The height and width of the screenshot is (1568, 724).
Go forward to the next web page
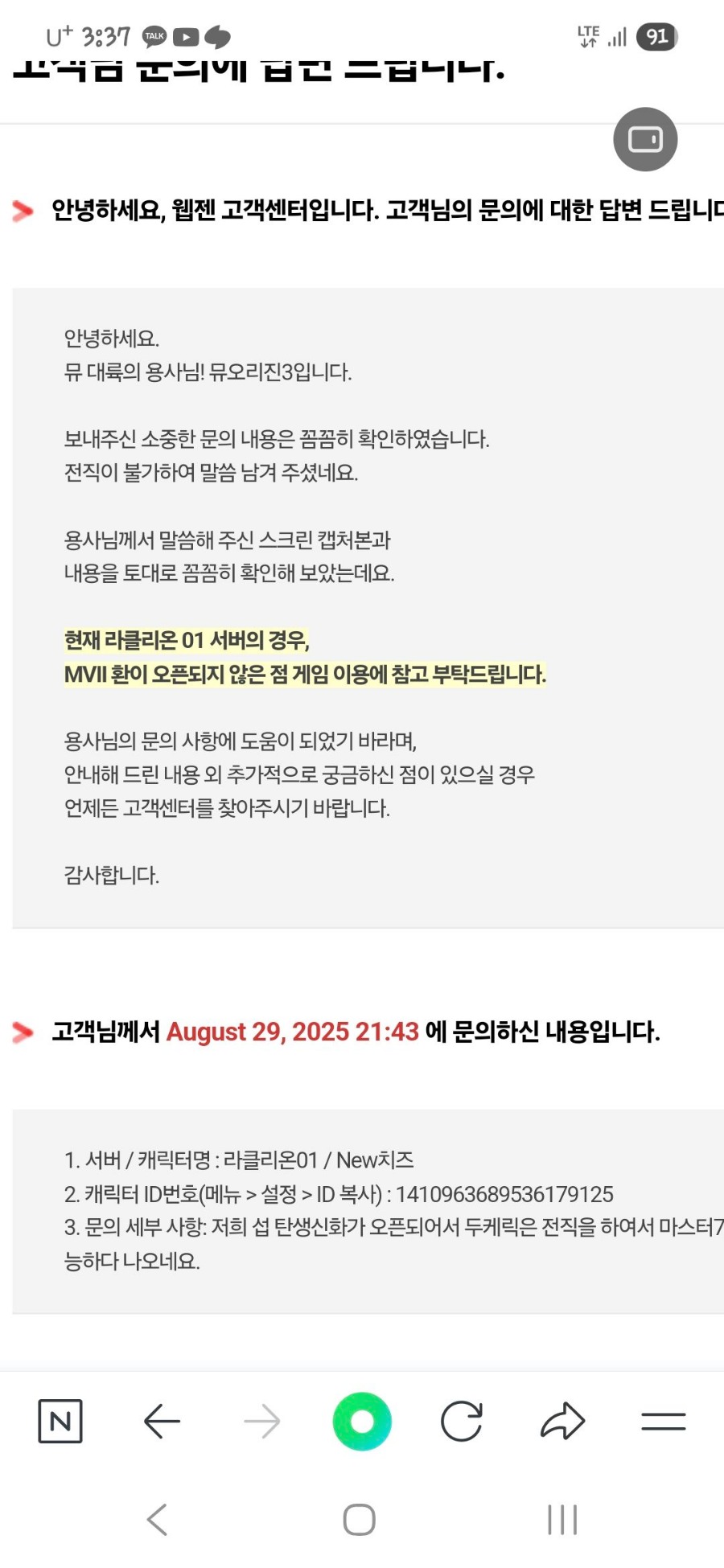coord(262,1421)
